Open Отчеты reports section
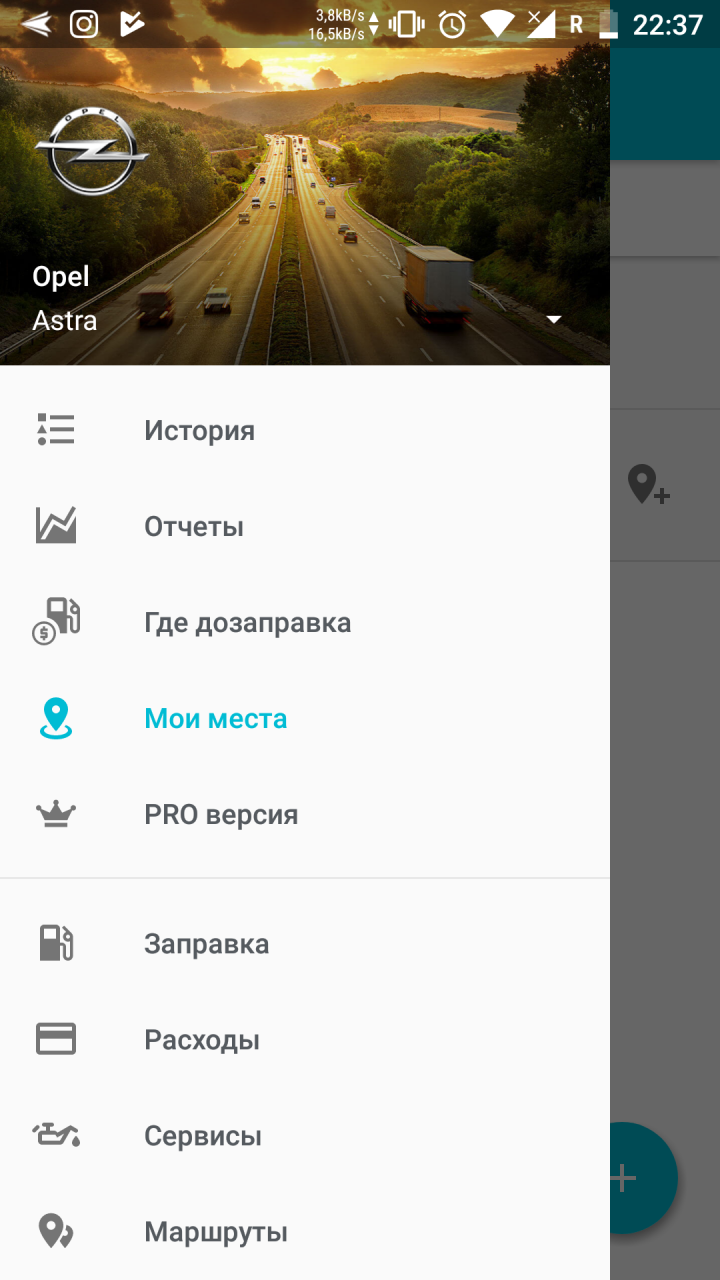This screenshot has width=720, height=1280. click(194, 527)
